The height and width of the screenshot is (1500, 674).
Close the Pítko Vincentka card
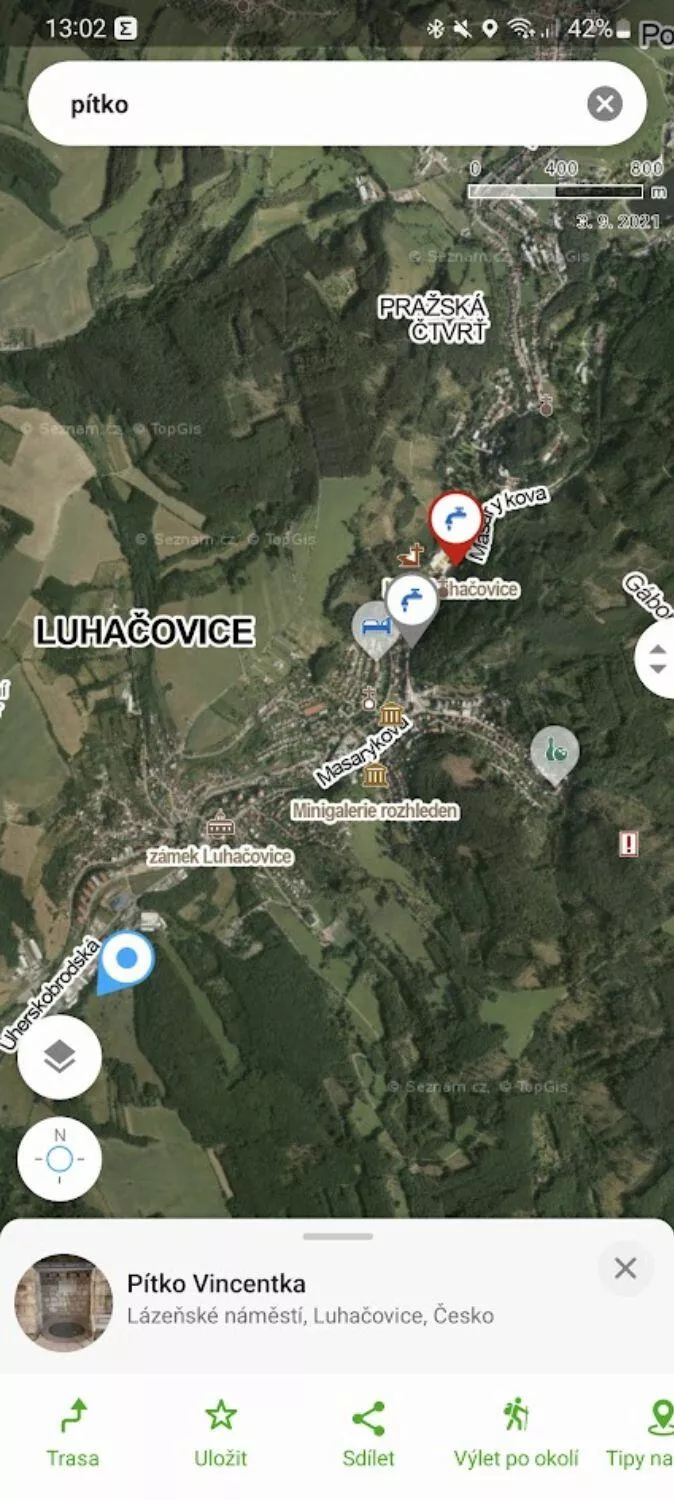pos(625,1268)
